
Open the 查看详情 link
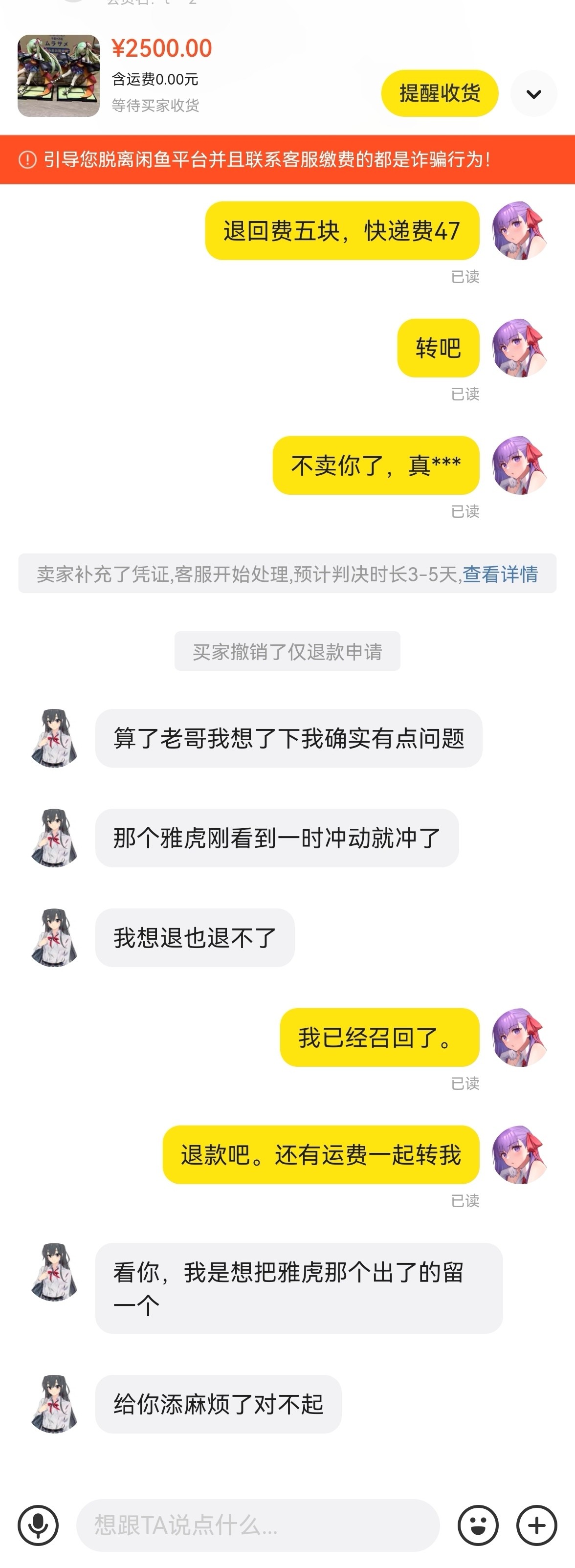click(500, 574)
